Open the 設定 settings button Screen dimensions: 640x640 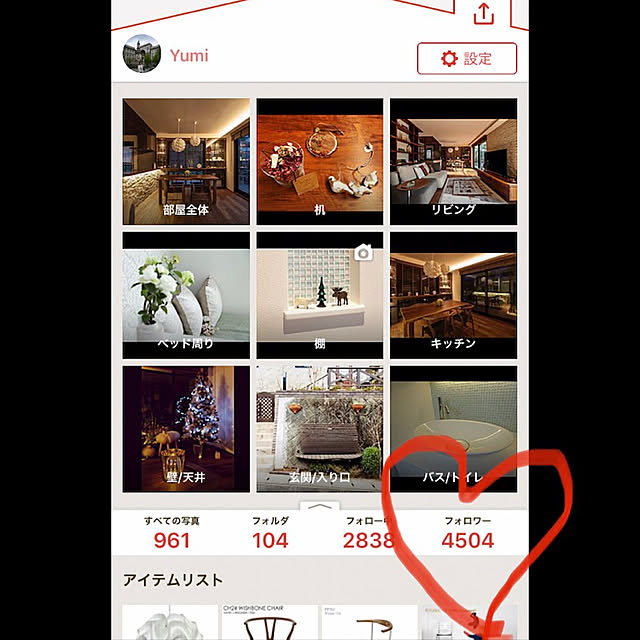(467, 58)
